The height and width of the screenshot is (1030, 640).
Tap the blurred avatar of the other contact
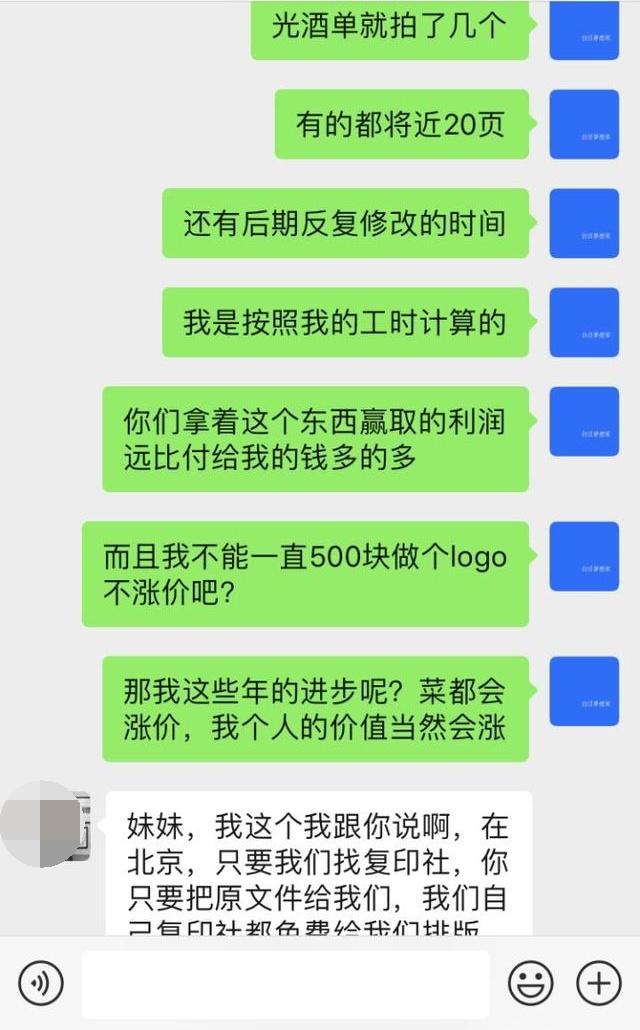tap(47, 823)
